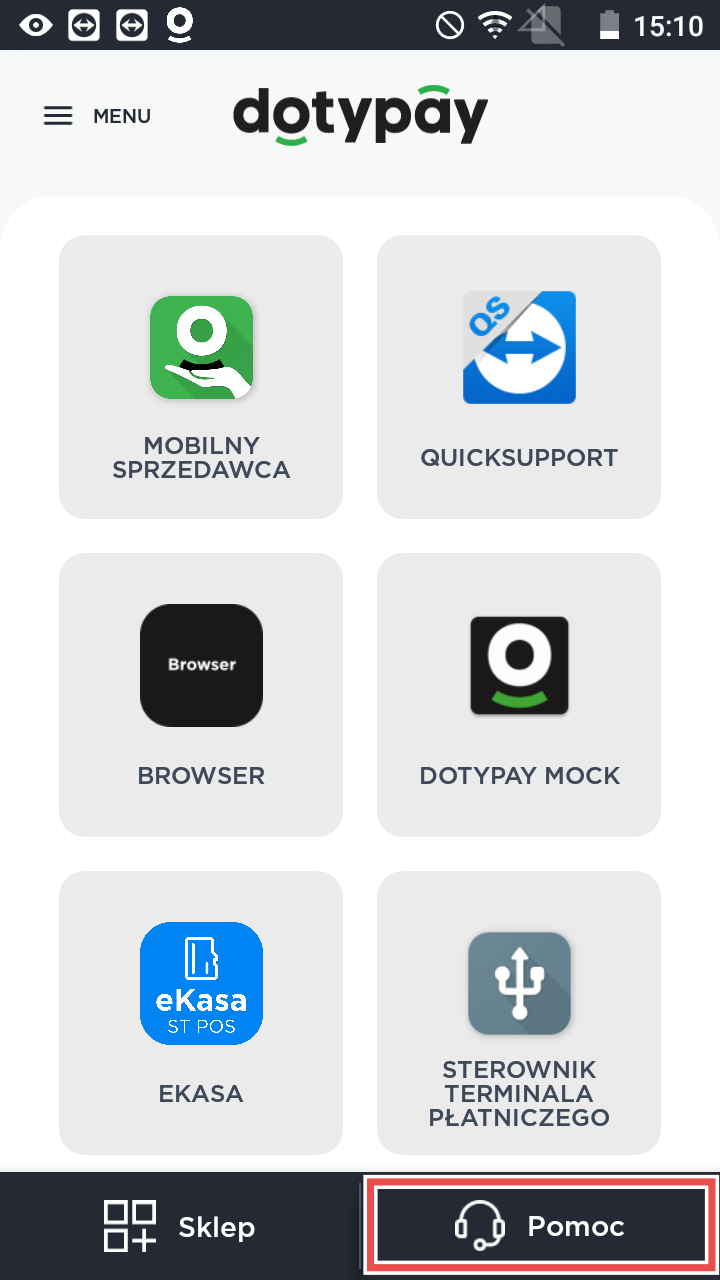The width and height of the screenshot is (720, 1280).
Task: Launch the Browser app
Action: click(x=201, y=694)
